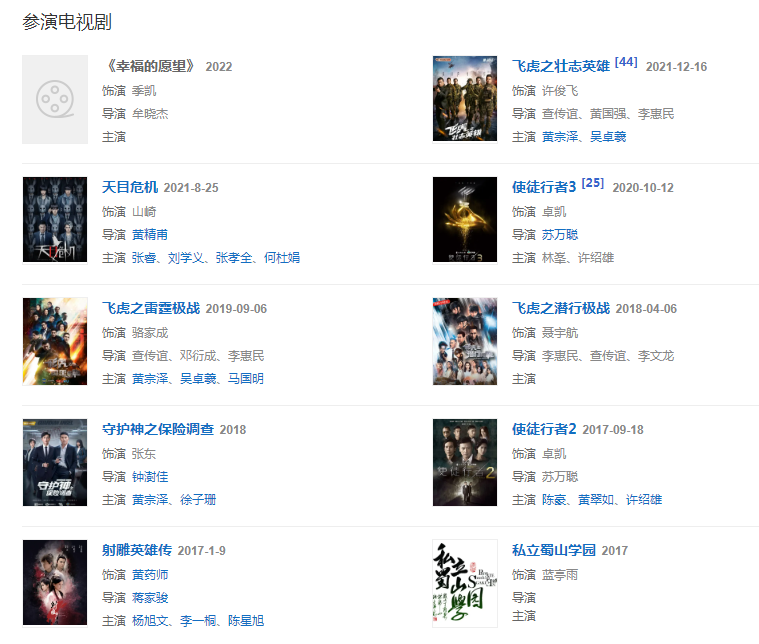Open the 天目危机 drama link
The image size is (759, 644).
coord(130,187)
